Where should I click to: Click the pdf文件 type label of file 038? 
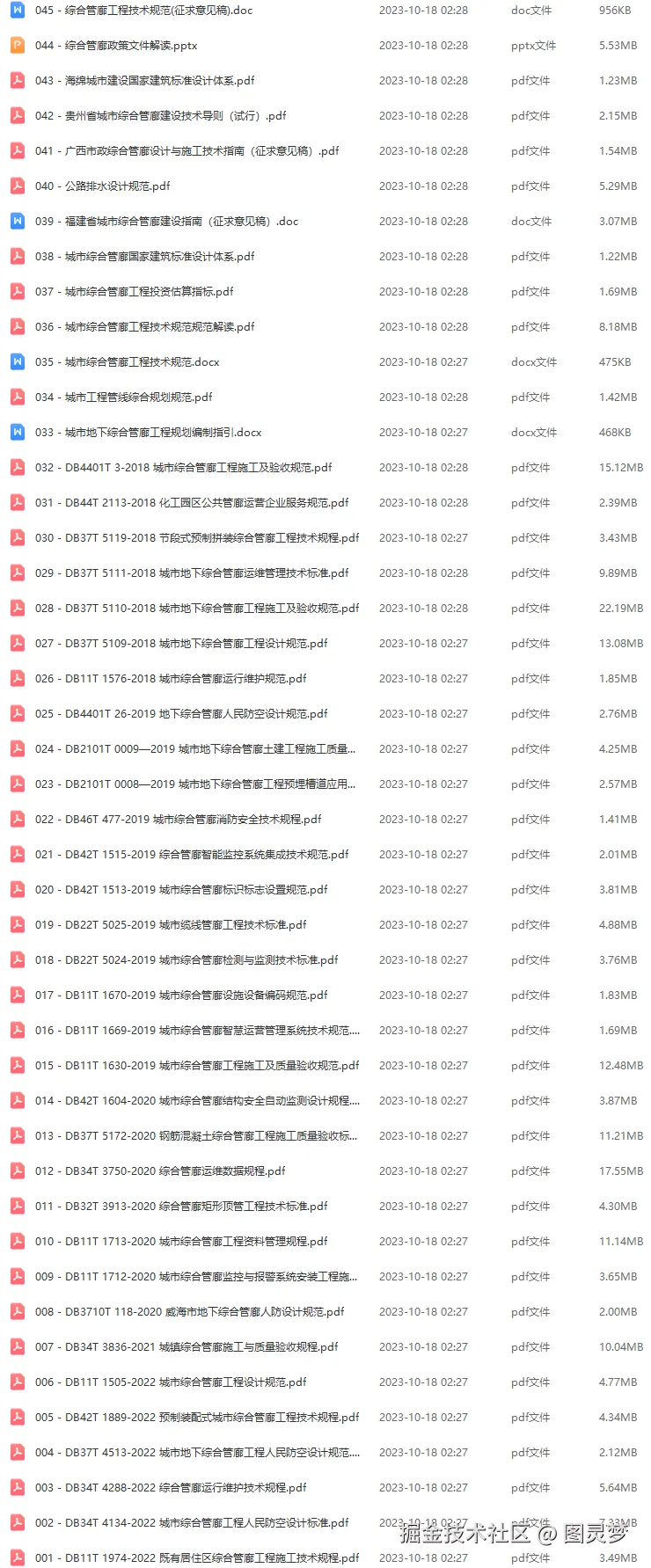click(x=530, y=256)
